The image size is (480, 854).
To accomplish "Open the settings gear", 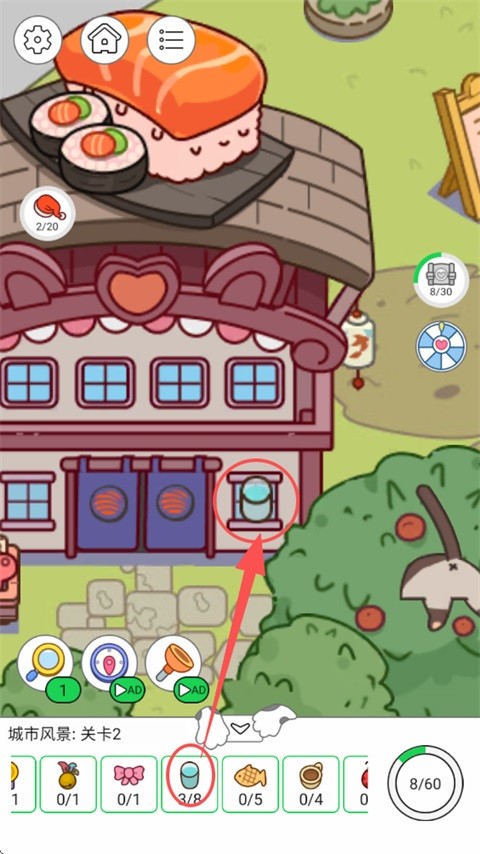I will [38, 40].
